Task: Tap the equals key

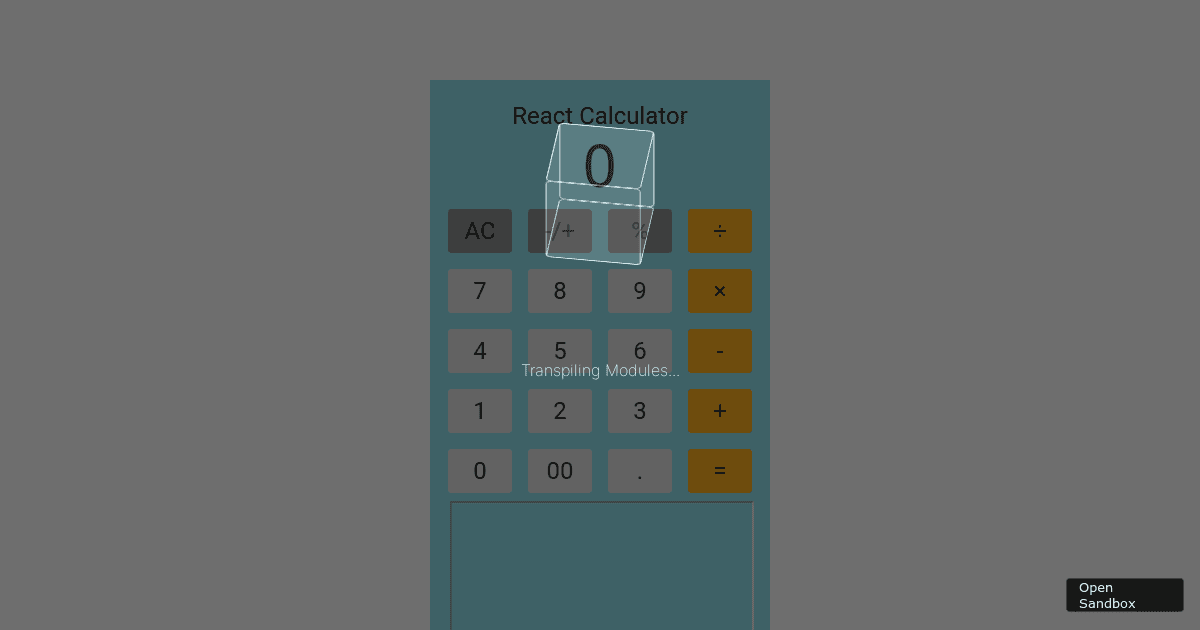Action: tap(720, 471)
